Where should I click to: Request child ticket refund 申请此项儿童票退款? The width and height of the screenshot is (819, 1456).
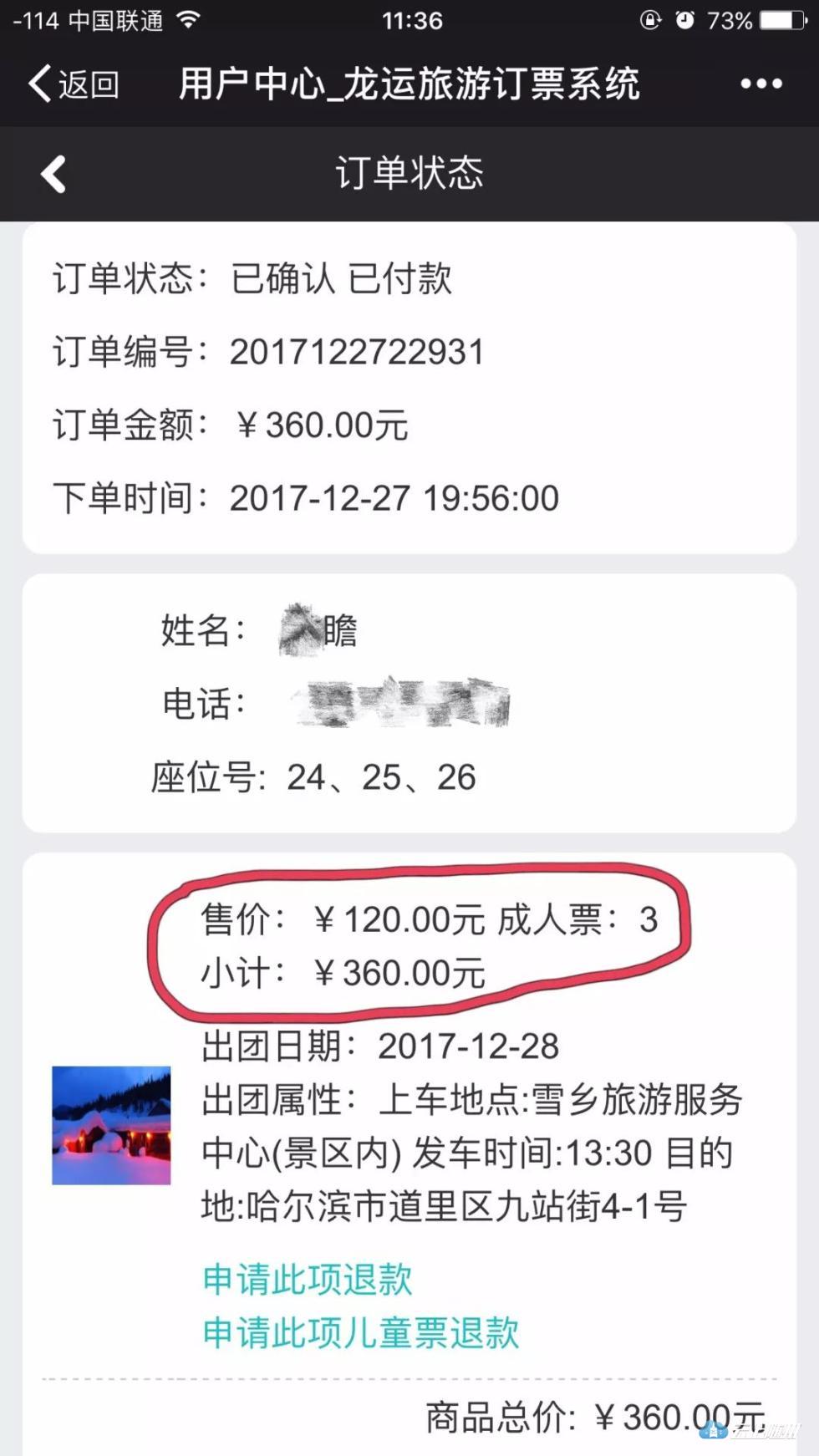tap(360, 1333)
